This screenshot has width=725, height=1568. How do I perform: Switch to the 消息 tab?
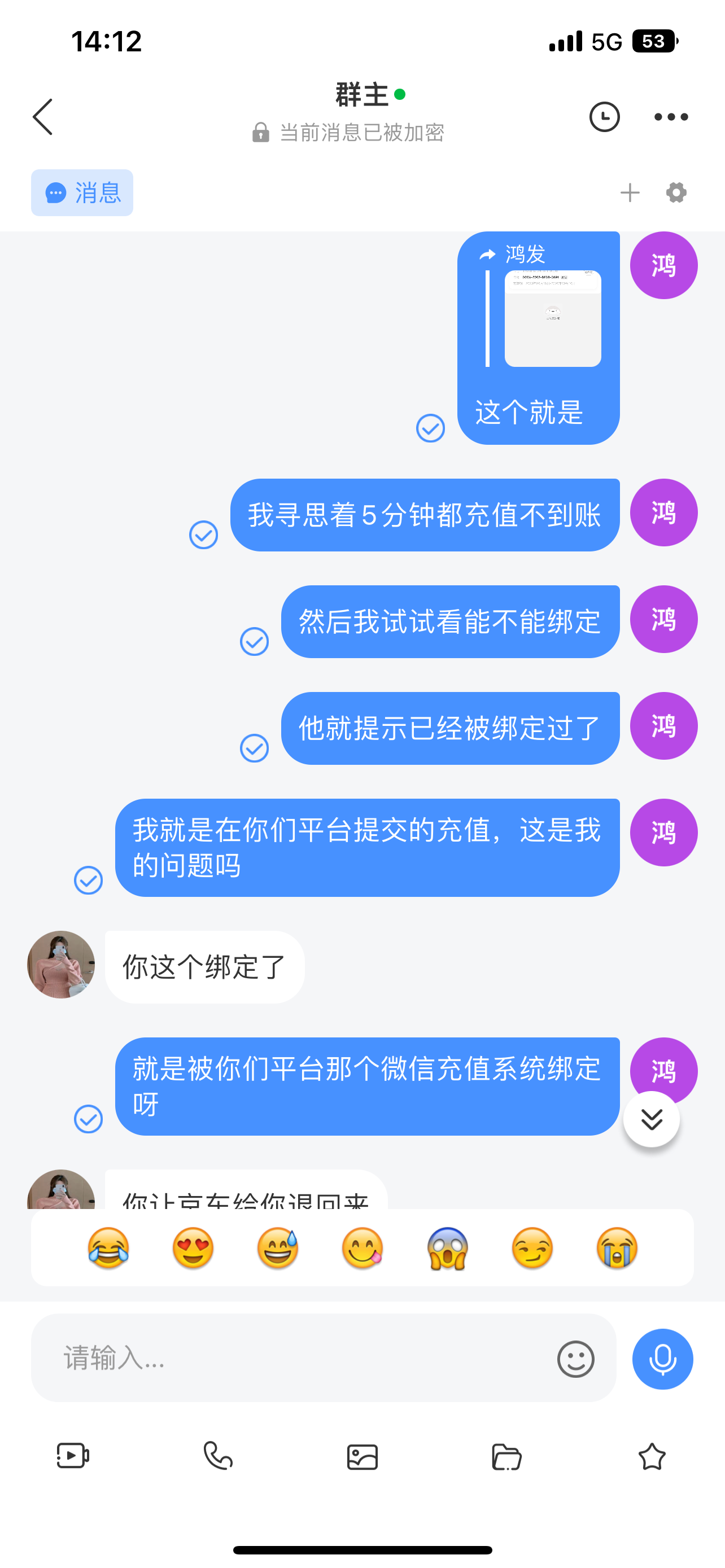[81, 192]
